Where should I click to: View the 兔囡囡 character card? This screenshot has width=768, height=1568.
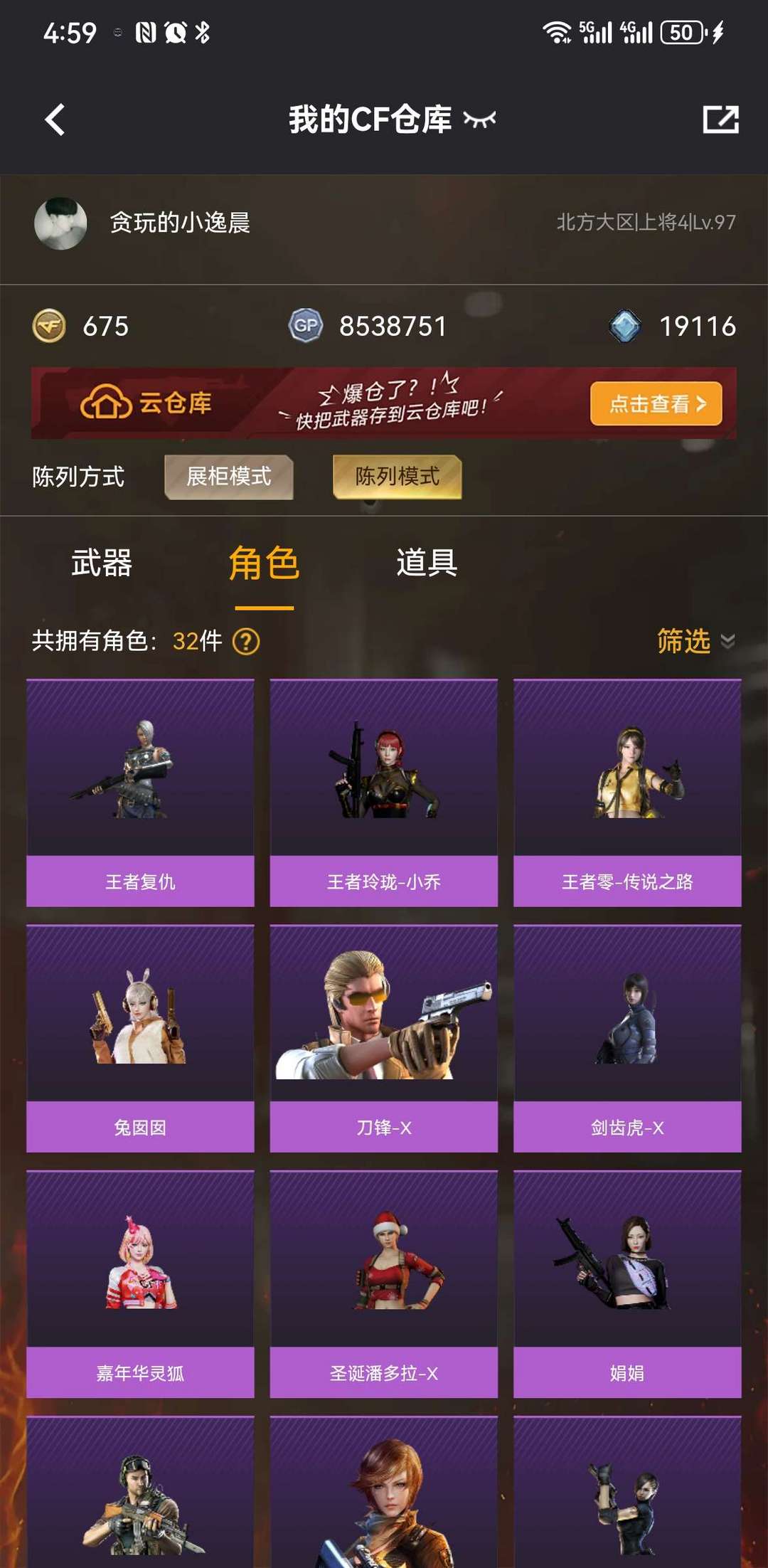[x=140, y=1038]
